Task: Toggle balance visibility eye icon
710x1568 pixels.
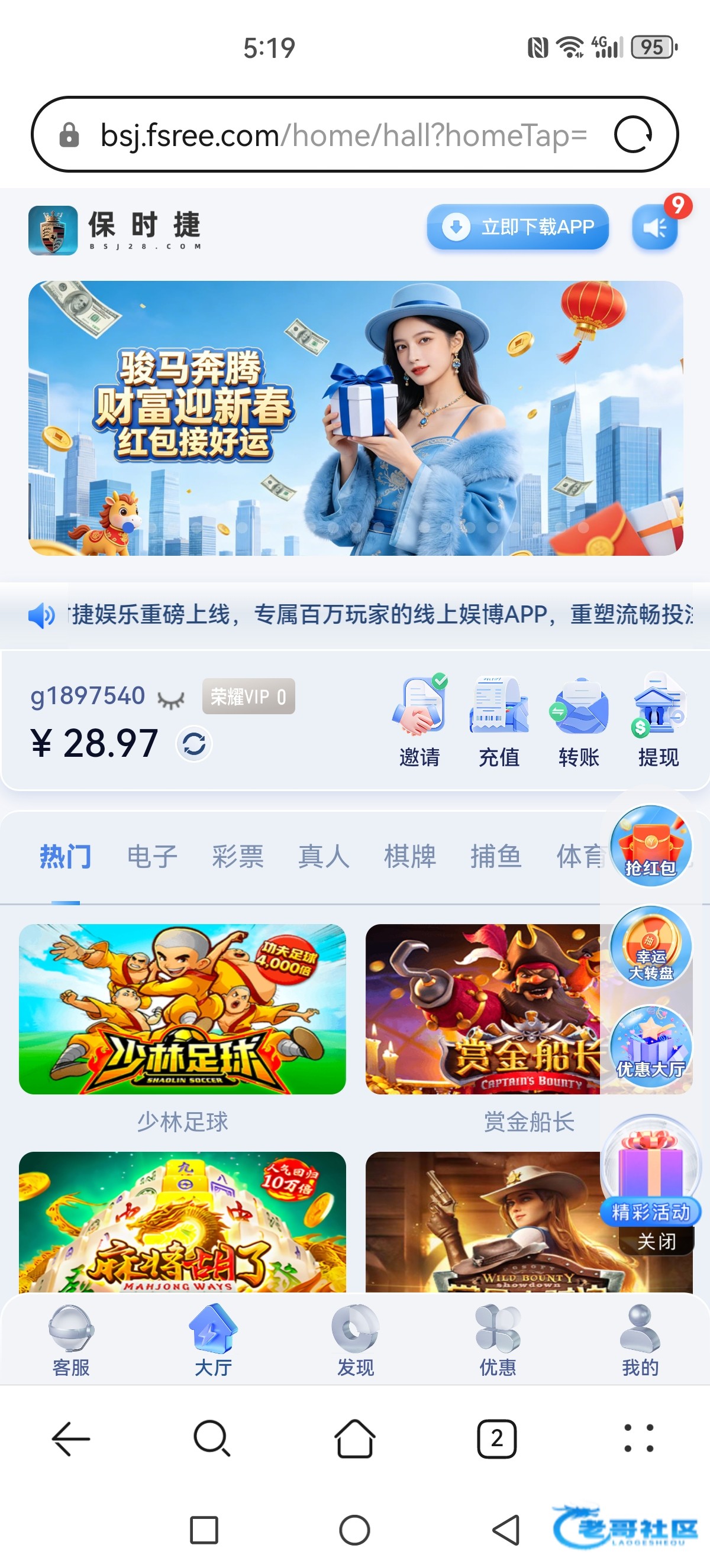Action: click(x=171, y=700)
